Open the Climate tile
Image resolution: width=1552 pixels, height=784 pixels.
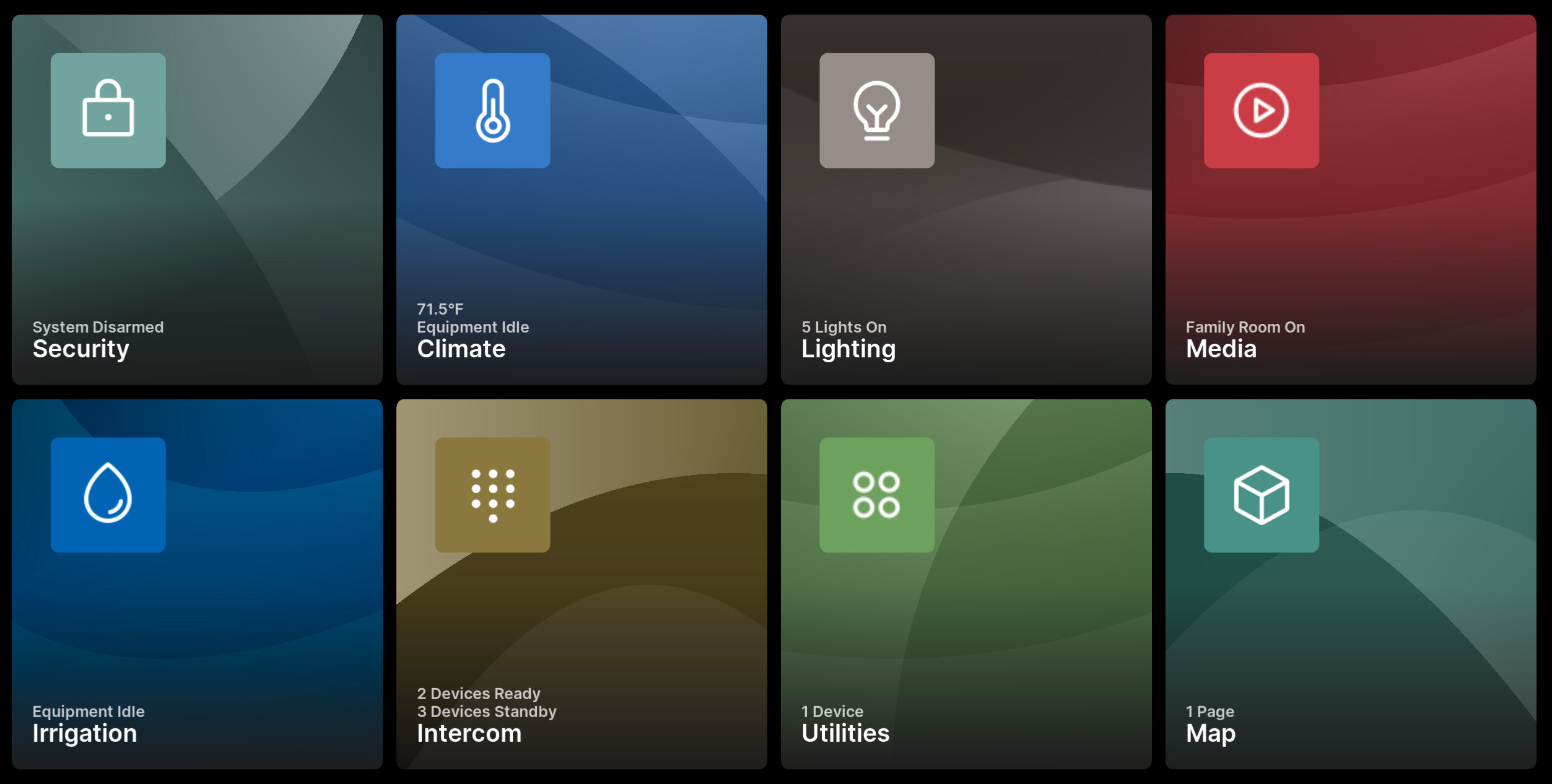582,199
